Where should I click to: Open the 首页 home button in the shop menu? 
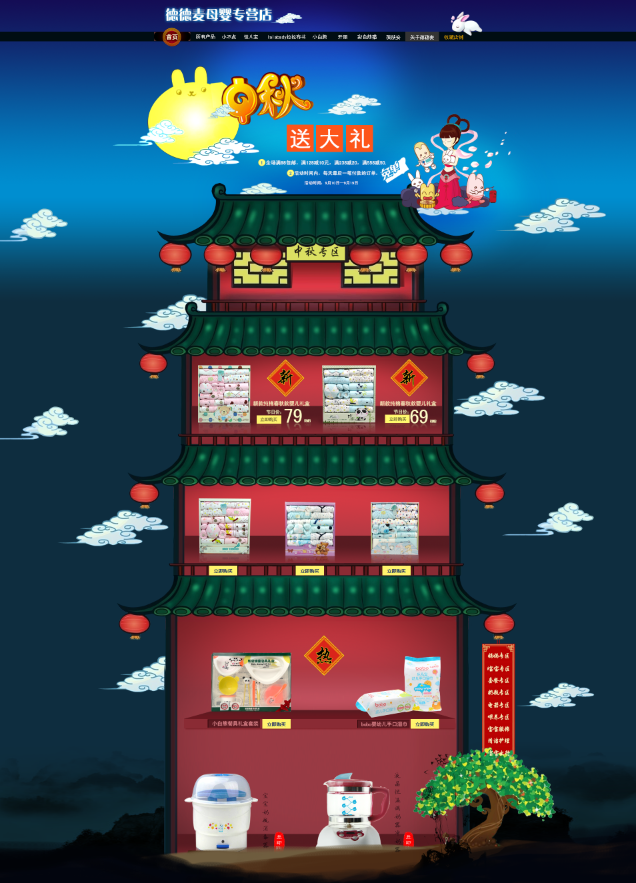(x=172, y=37)
